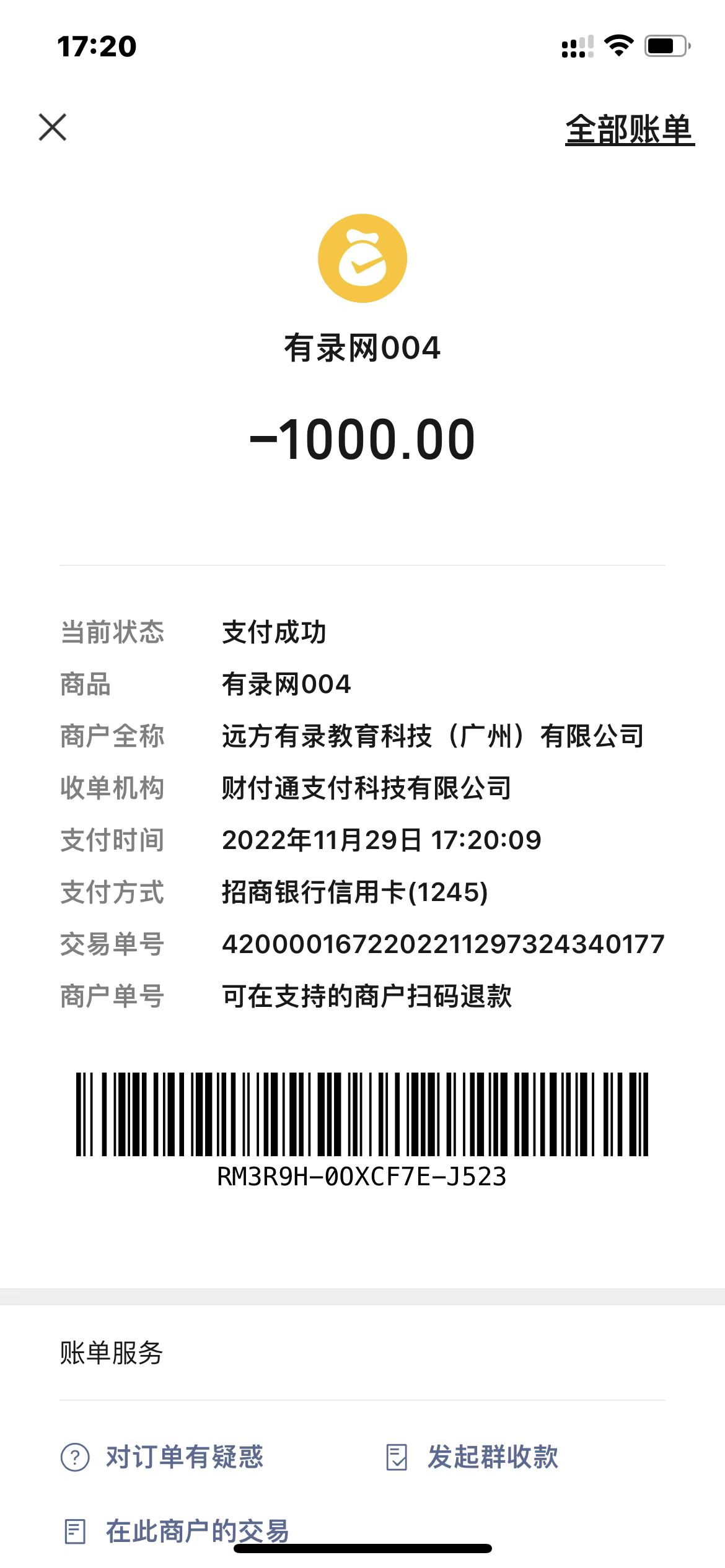The height and width of the screenshot is (1568, 725).
Task: View 在此商户的交易 history
Action: pyautogui.click(x=177, y=1531)
